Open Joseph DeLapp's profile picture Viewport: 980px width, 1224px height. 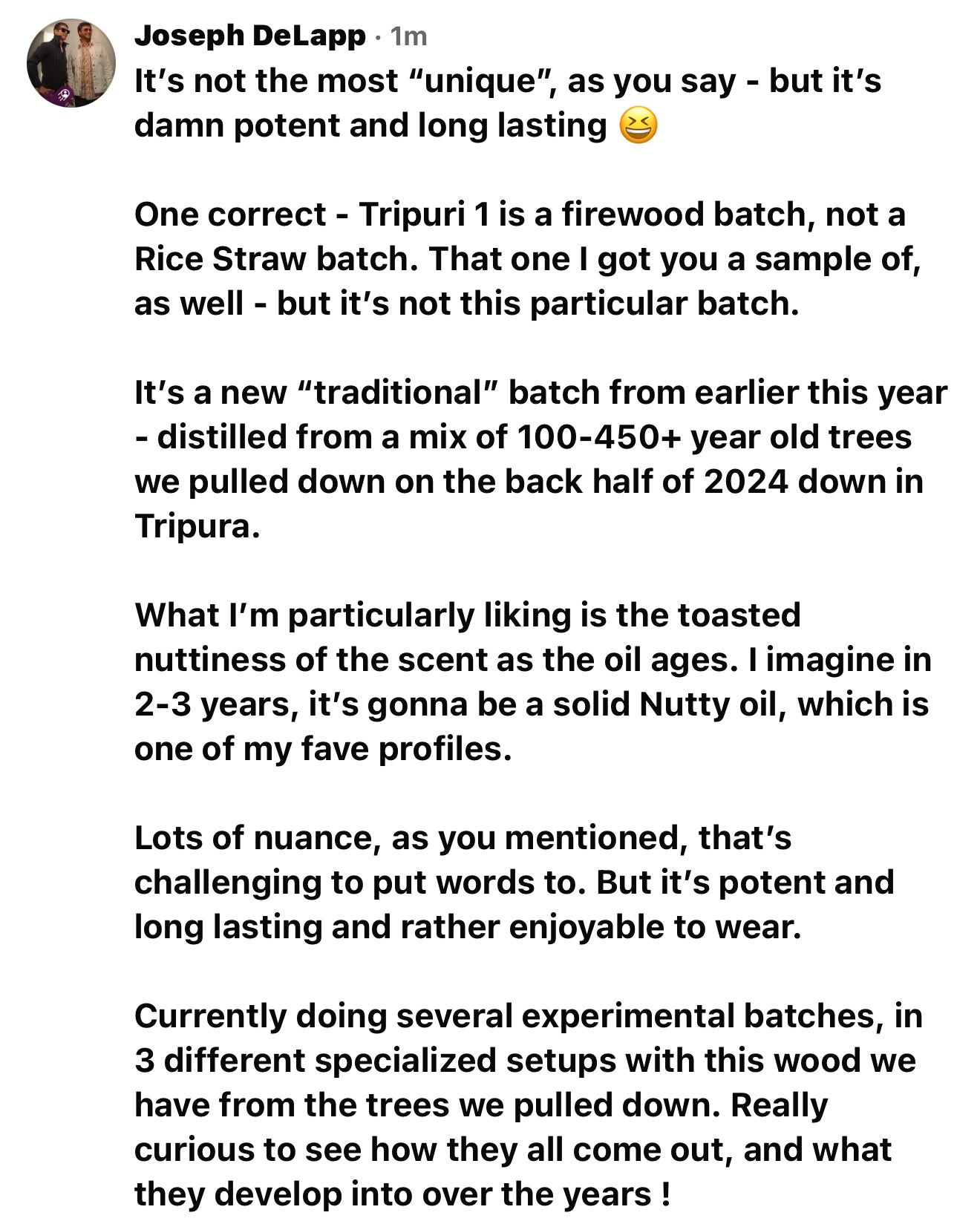pyautogui.click(x=71, y=63)
